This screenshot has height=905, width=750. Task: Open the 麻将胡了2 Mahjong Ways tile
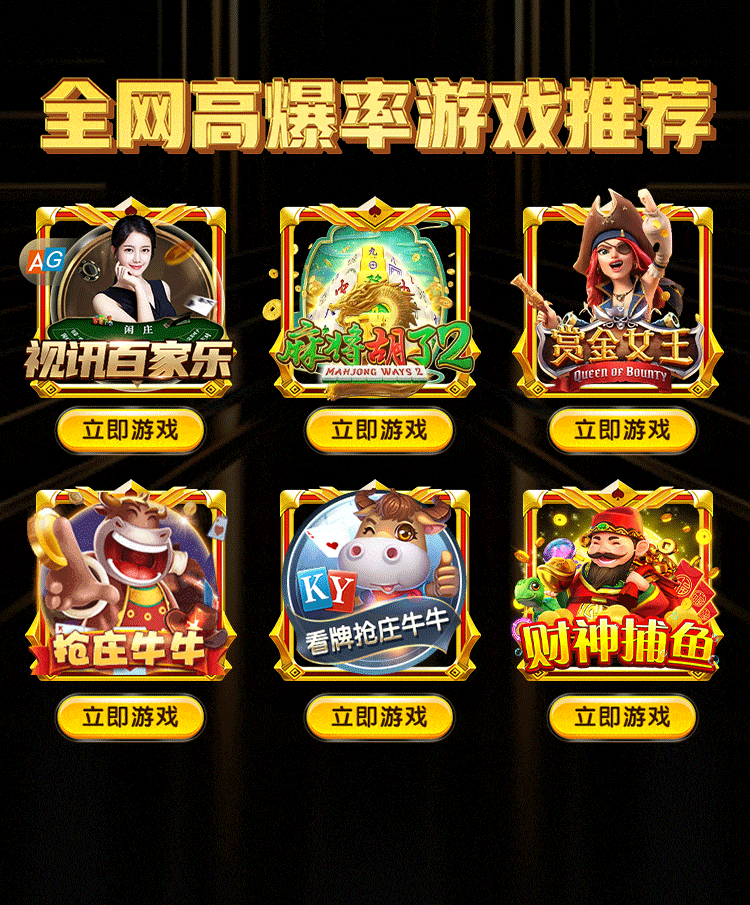375,300
